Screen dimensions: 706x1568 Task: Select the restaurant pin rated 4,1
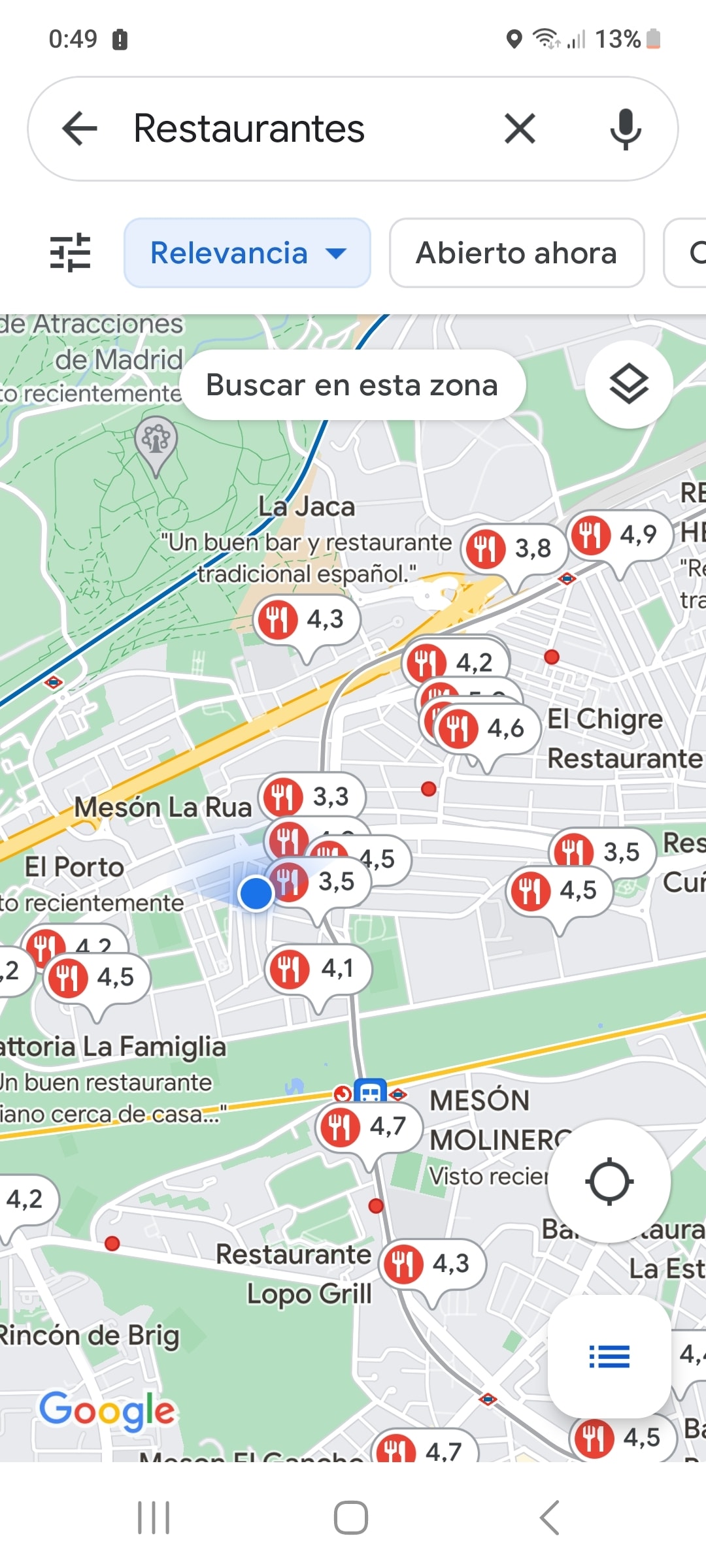(318, 969)
